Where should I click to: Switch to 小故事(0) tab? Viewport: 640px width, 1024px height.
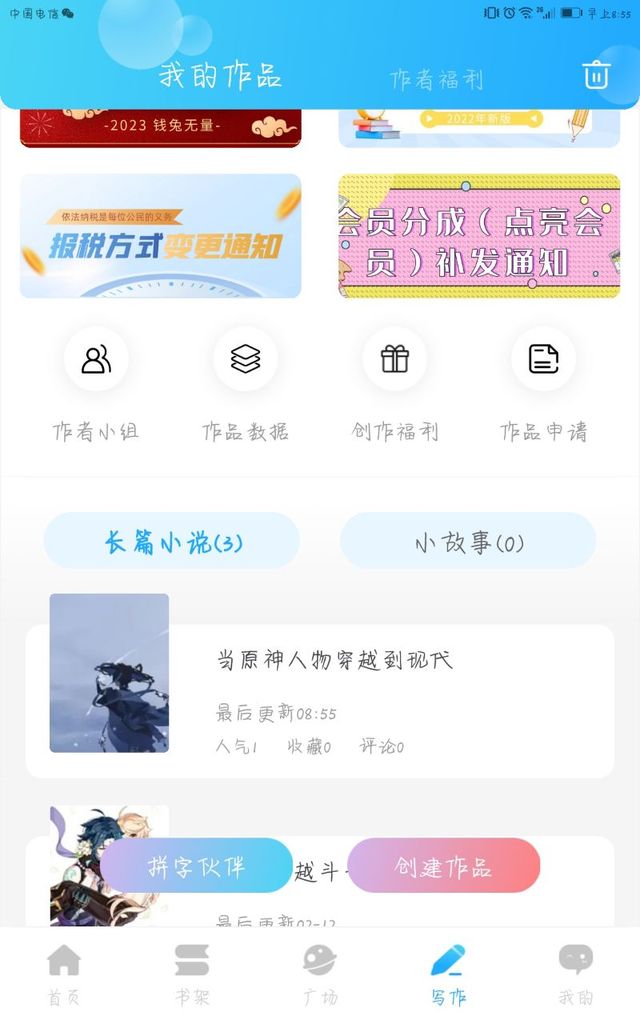(468, 541)
